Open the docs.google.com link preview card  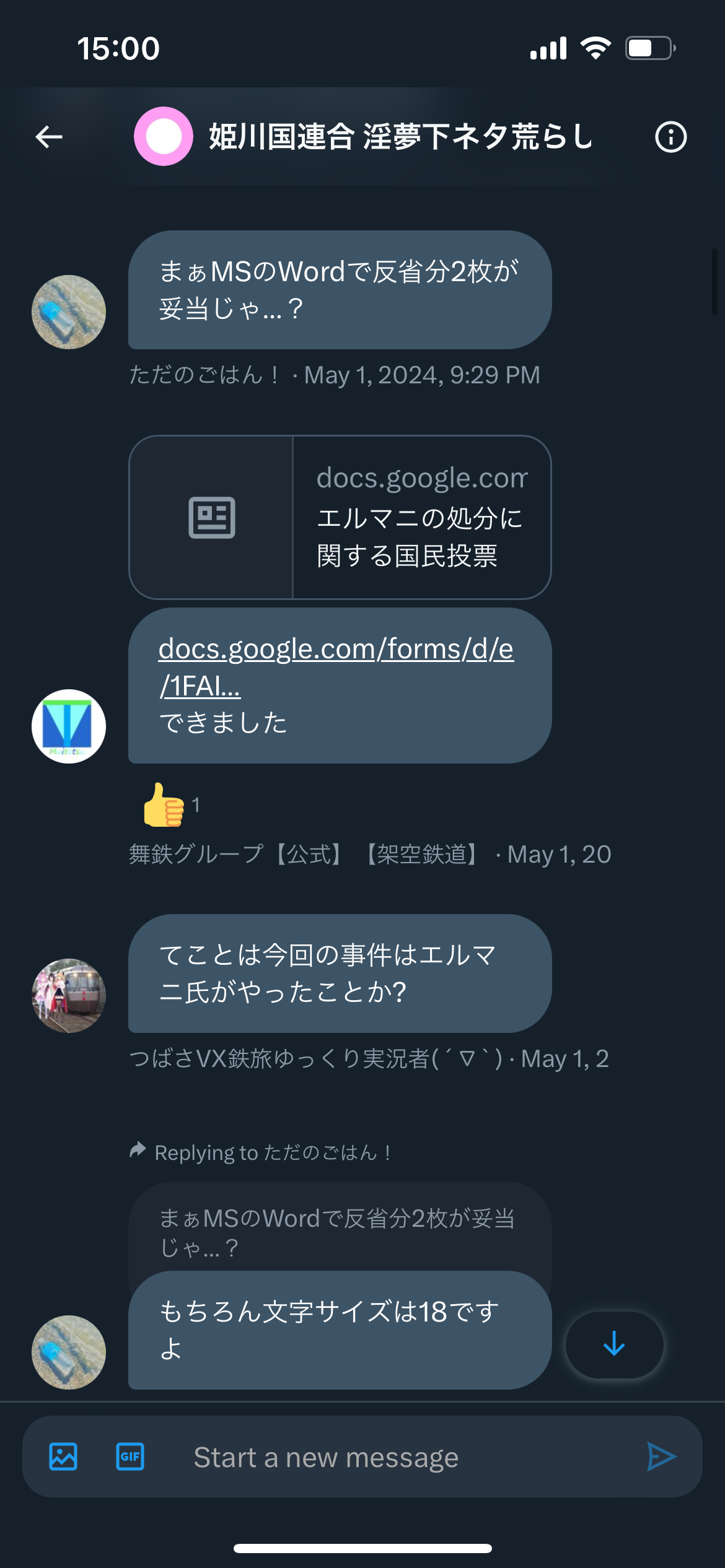(340, 517)
